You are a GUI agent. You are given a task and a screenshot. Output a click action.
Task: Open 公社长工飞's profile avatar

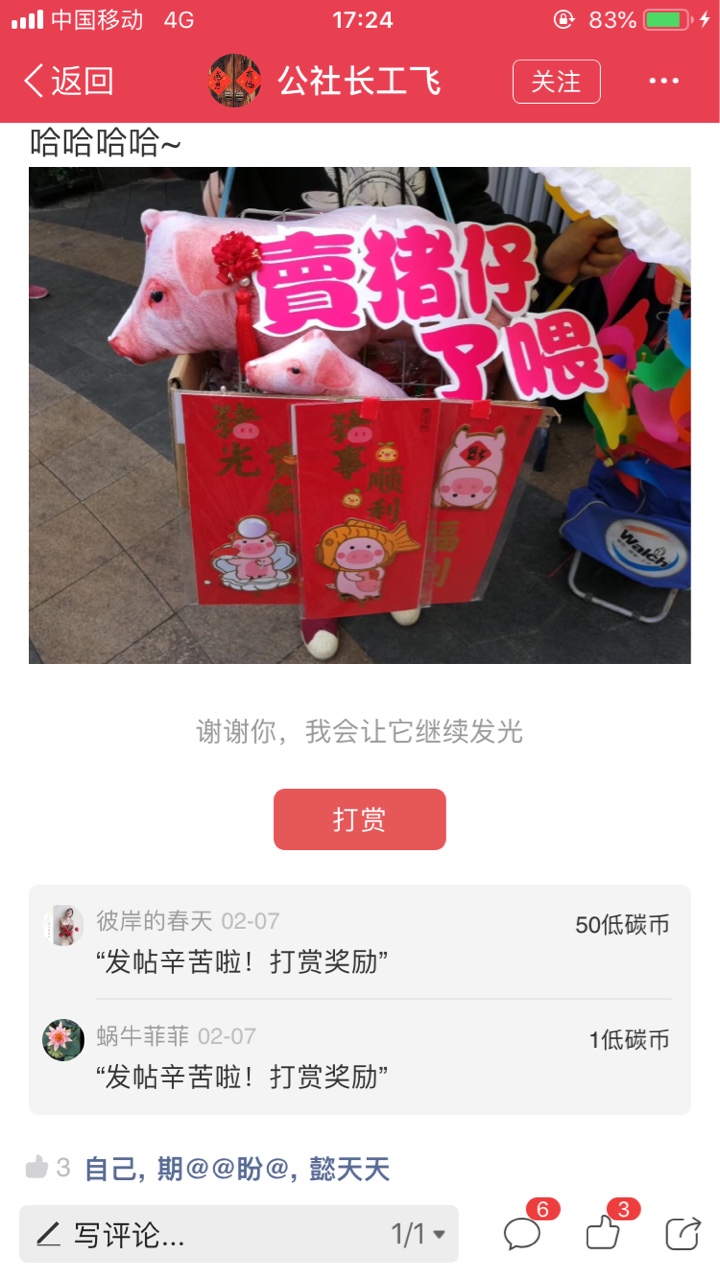(234, 81)
